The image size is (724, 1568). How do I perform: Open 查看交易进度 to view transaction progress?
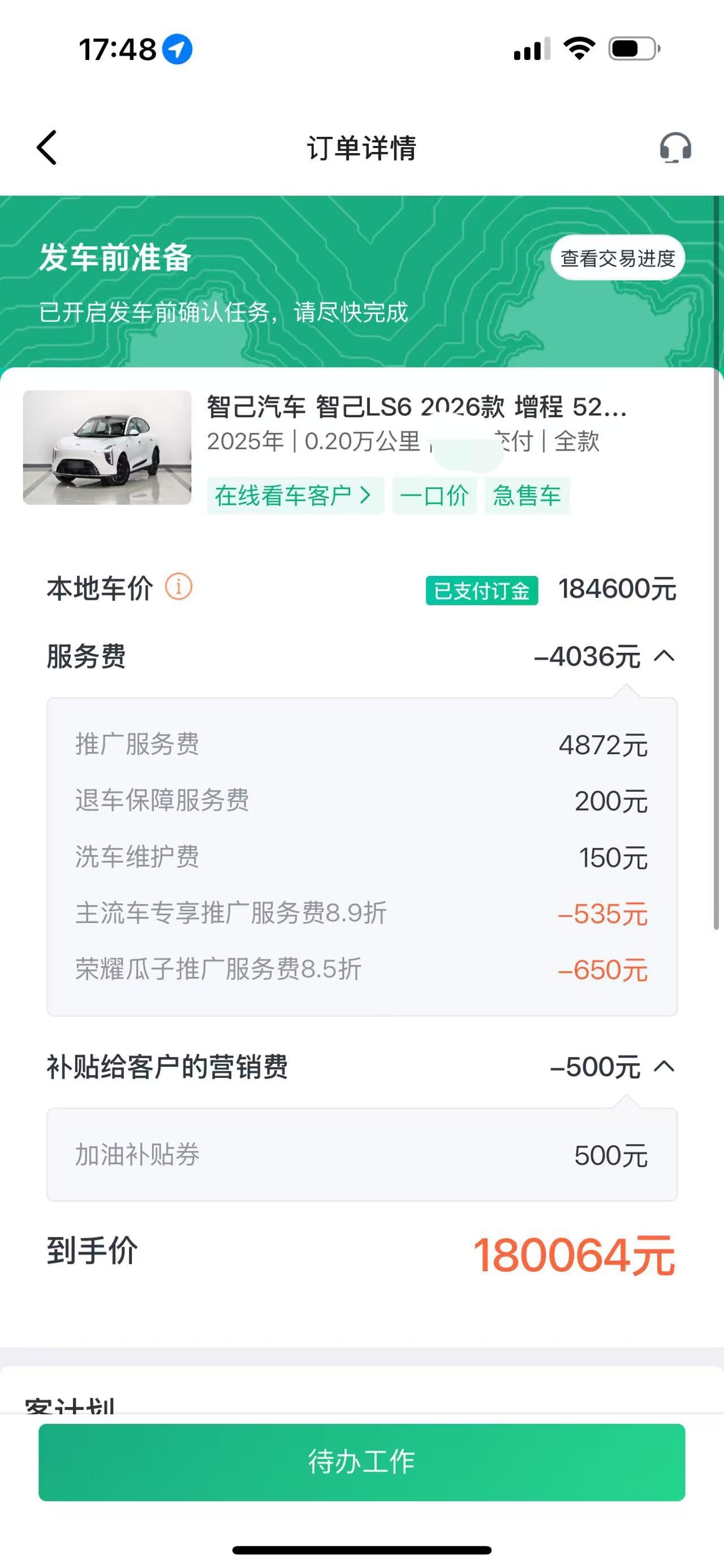[618, 258]
